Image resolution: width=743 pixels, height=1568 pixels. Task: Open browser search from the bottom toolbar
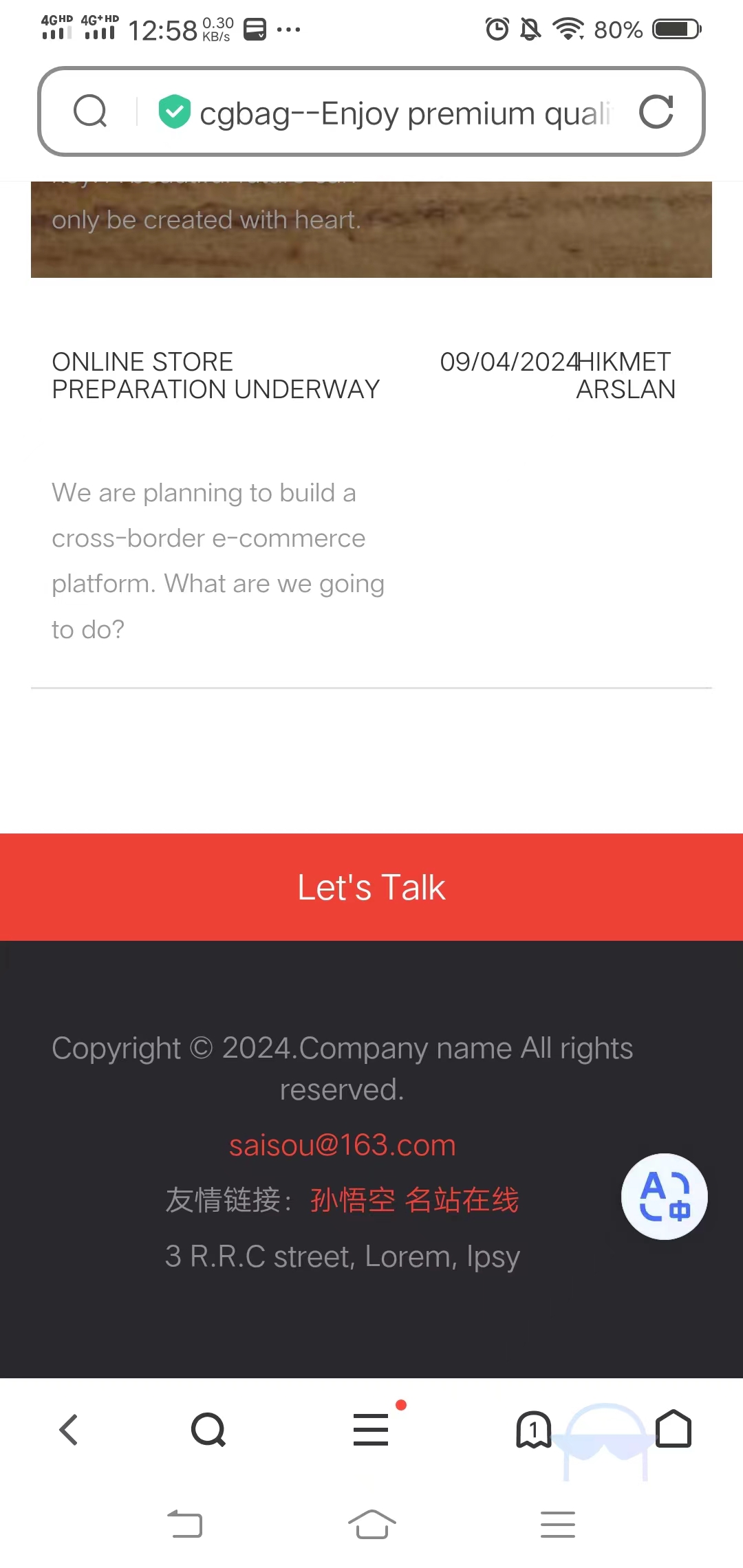coord(208,1430)
